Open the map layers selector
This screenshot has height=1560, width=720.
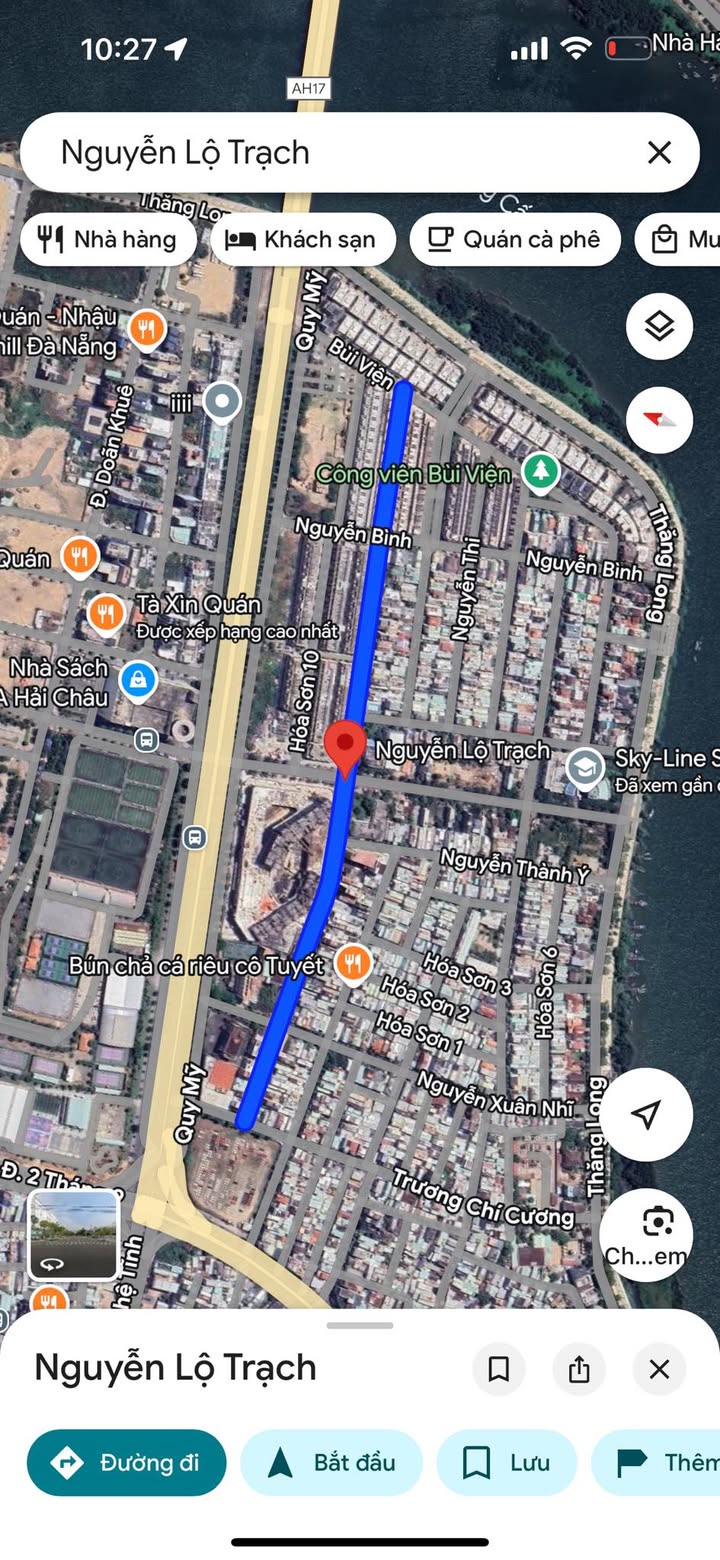coord(659,326)
